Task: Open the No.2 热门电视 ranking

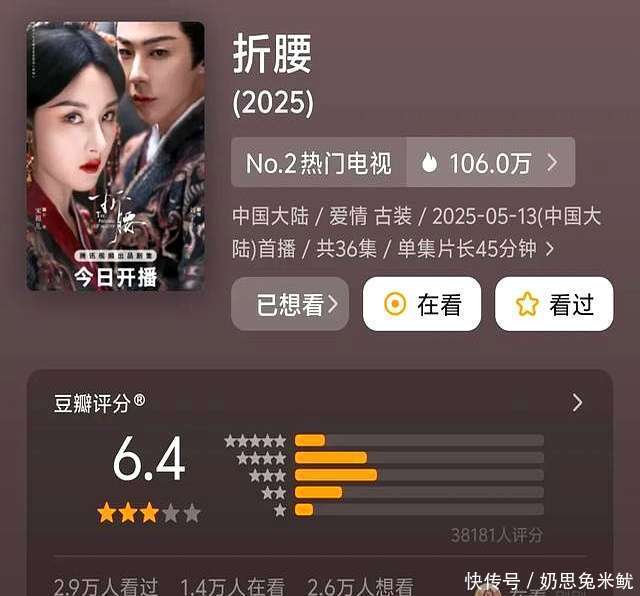Action: click(319, 162)
